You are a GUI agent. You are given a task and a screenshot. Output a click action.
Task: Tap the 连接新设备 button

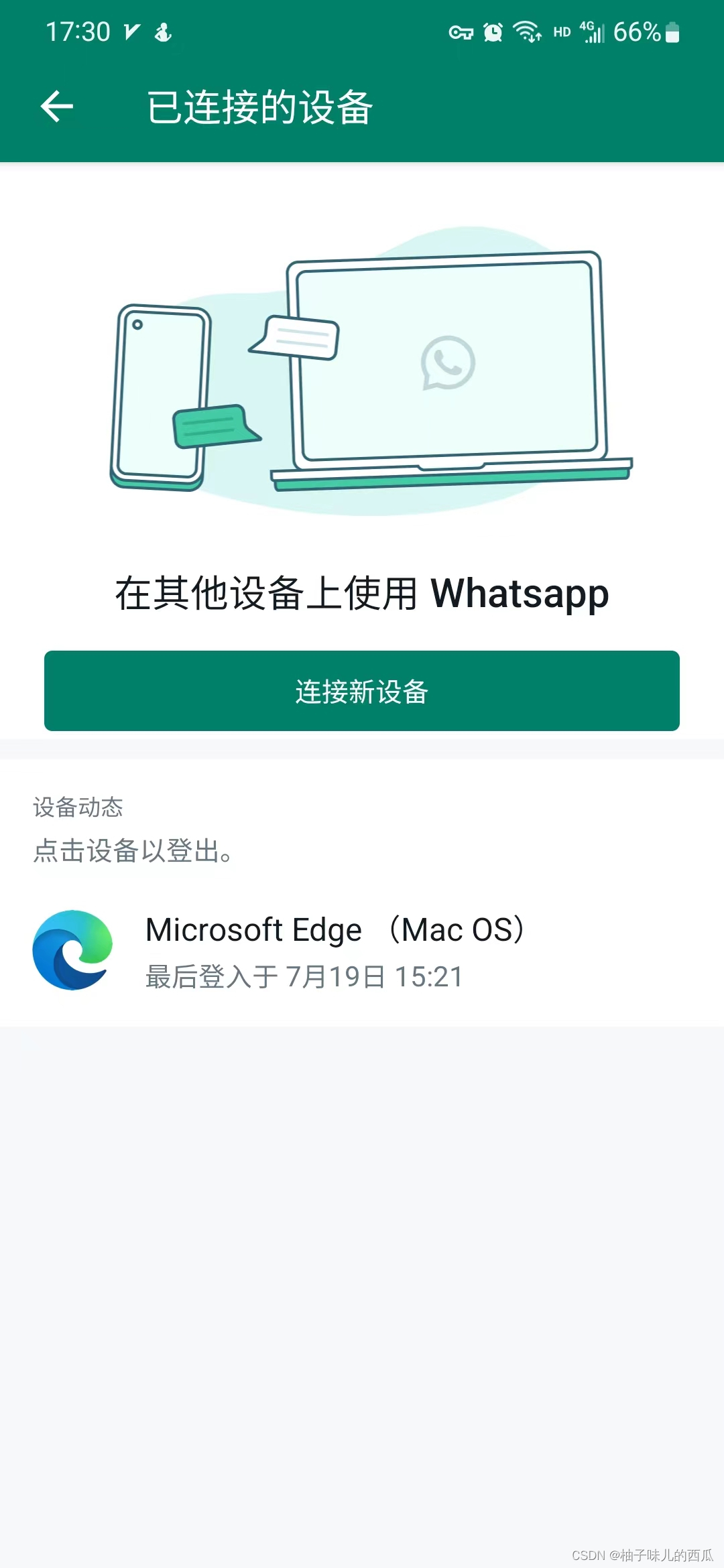pos(361,691)
